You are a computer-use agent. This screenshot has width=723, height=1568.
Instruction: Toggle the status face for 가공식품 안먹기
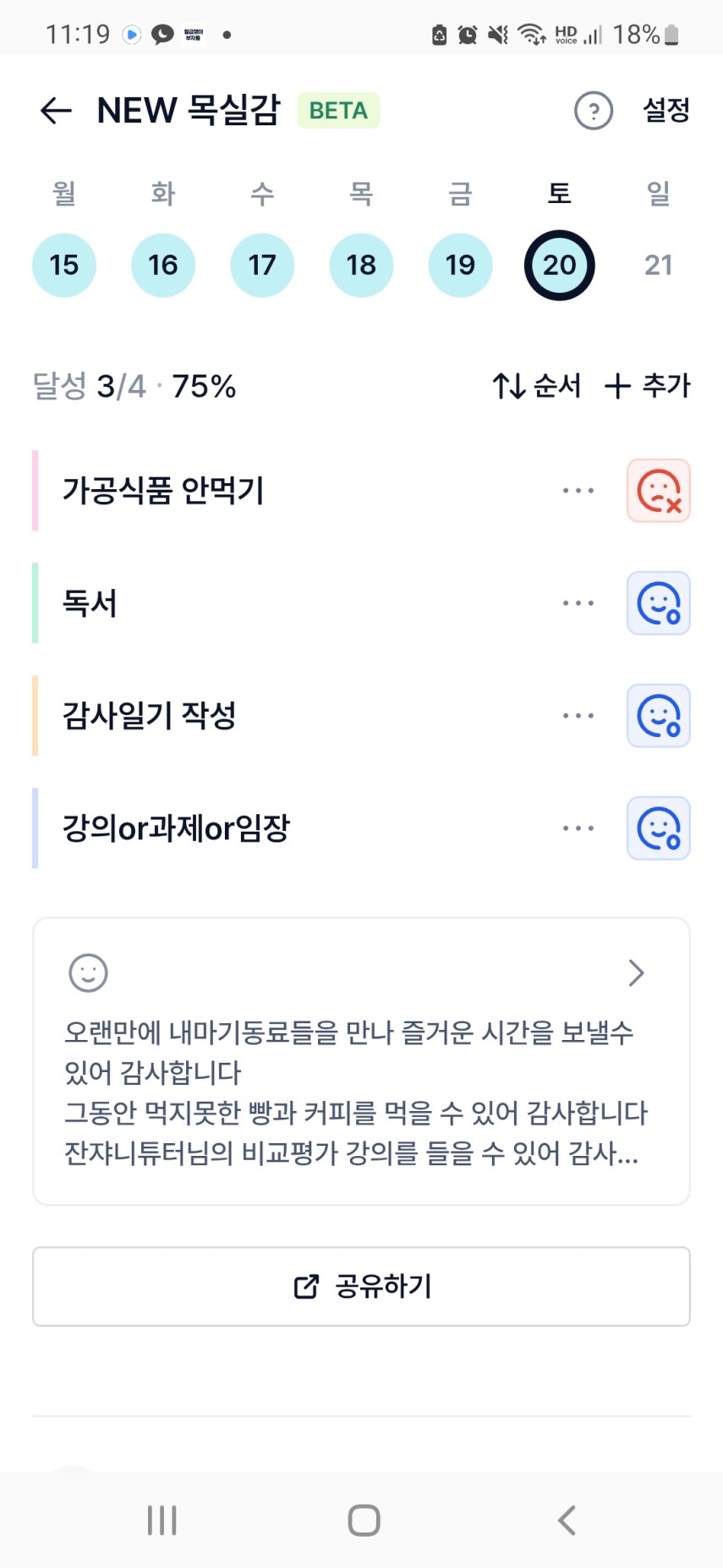pos(659,491)
